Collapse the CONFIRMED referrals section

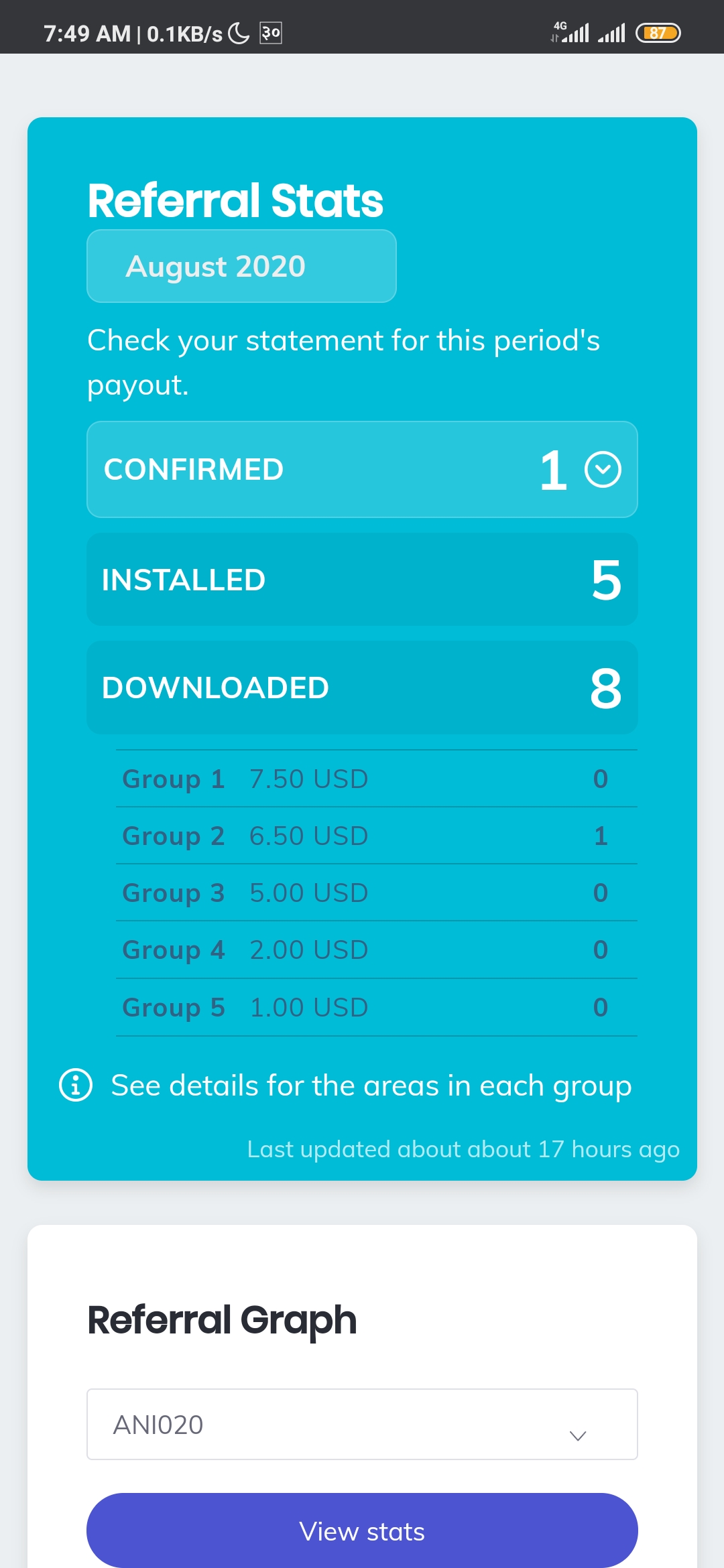click(x=603, y=469)
